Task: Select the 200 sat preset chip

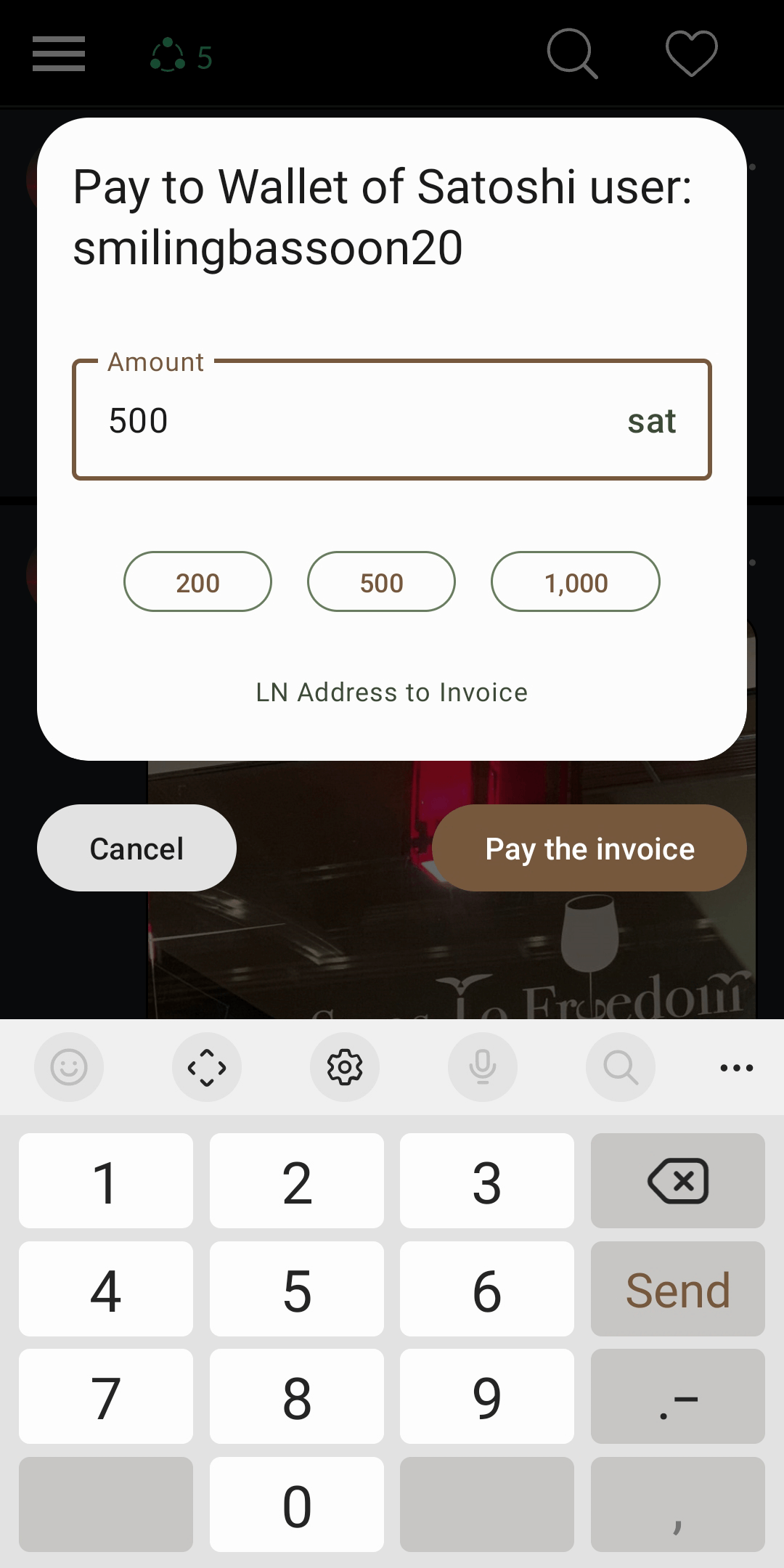Action: [x=197, y=582]
